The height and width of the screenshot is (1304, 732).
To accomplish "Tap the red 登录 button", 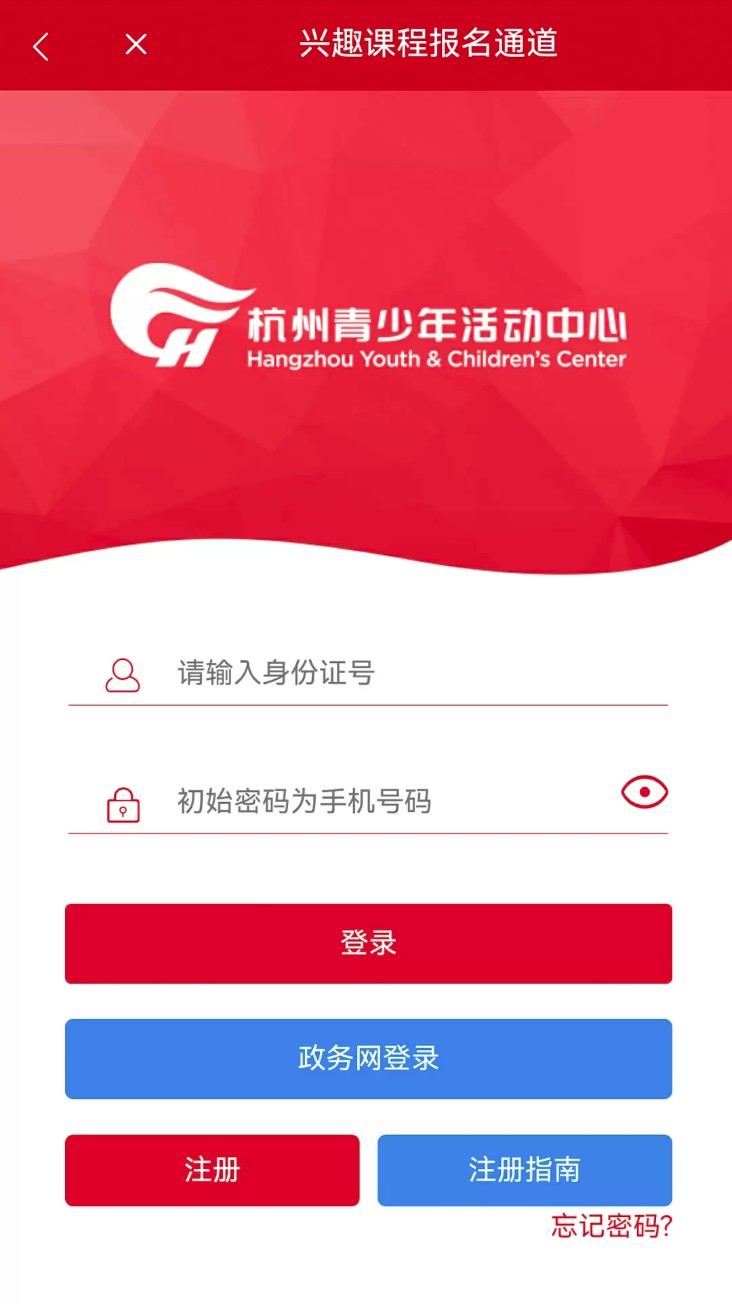I will (x=368, y=943).
